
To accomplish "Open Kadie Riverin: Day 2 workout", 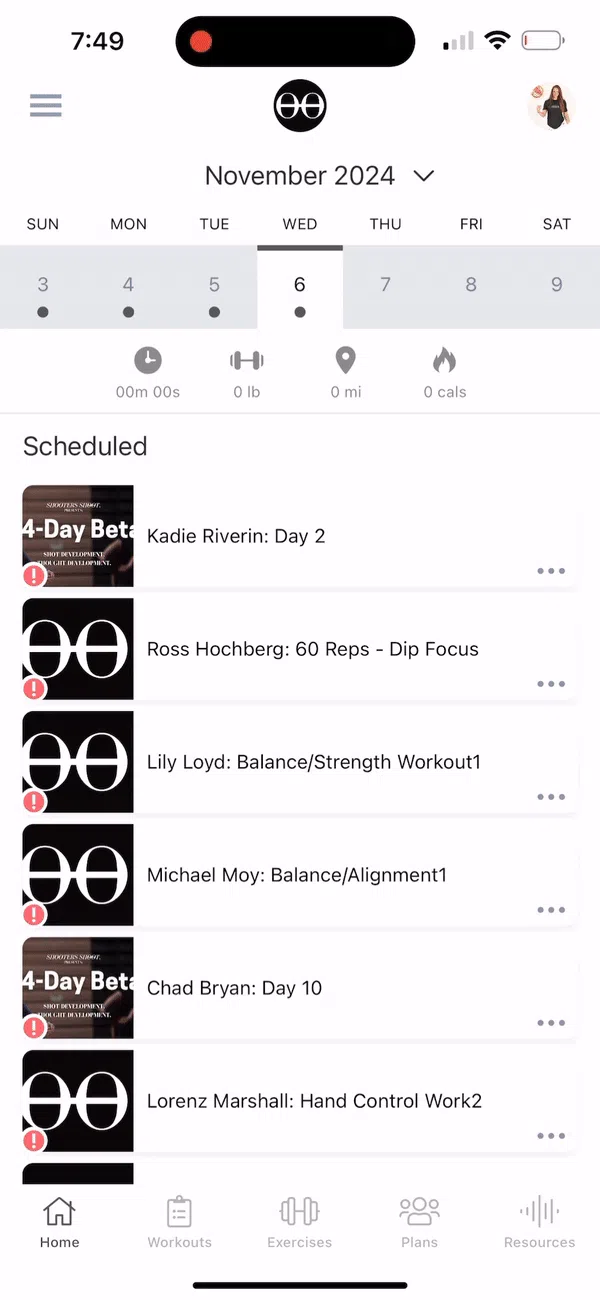I will [x=236, y=536].
